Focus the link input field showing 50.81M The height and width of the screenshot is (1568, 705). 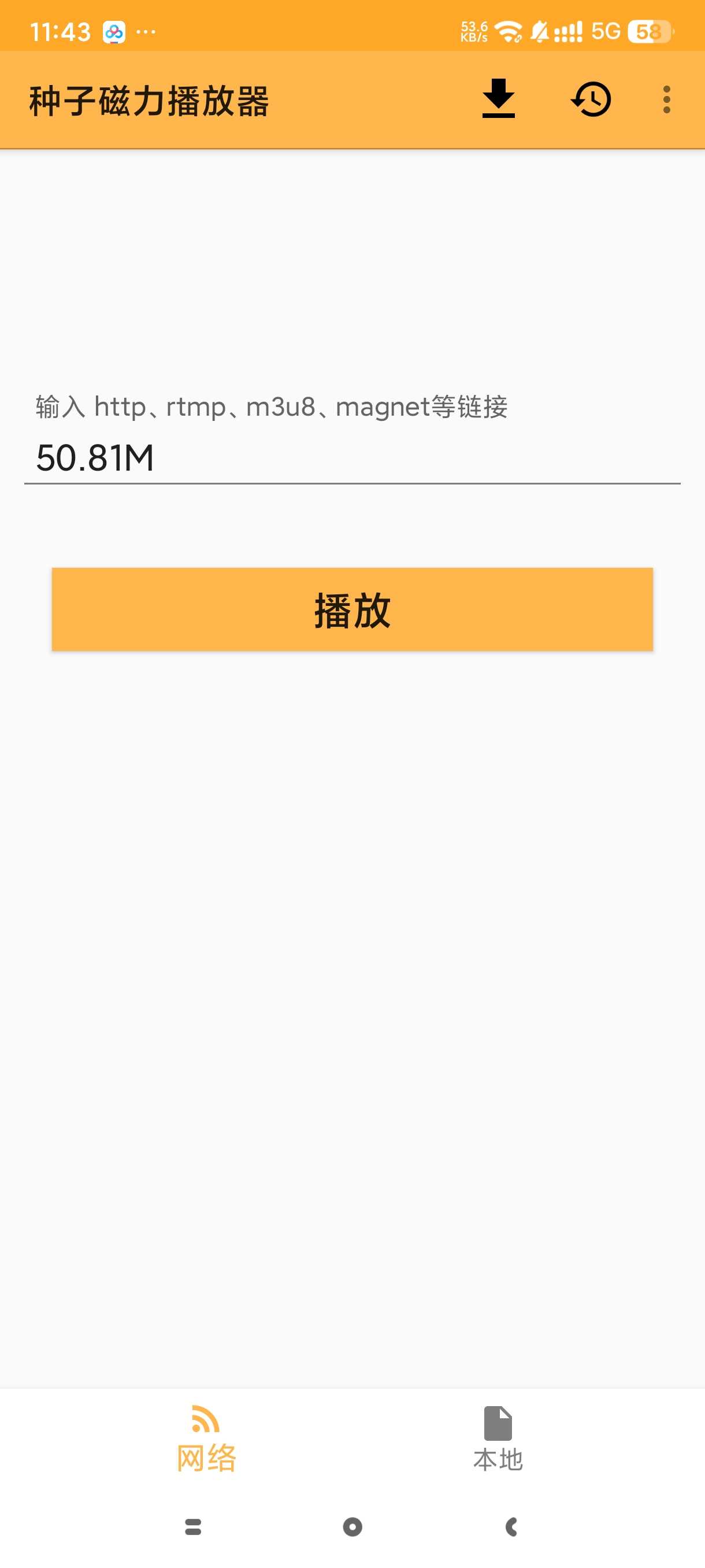click(x=351, y=458)
